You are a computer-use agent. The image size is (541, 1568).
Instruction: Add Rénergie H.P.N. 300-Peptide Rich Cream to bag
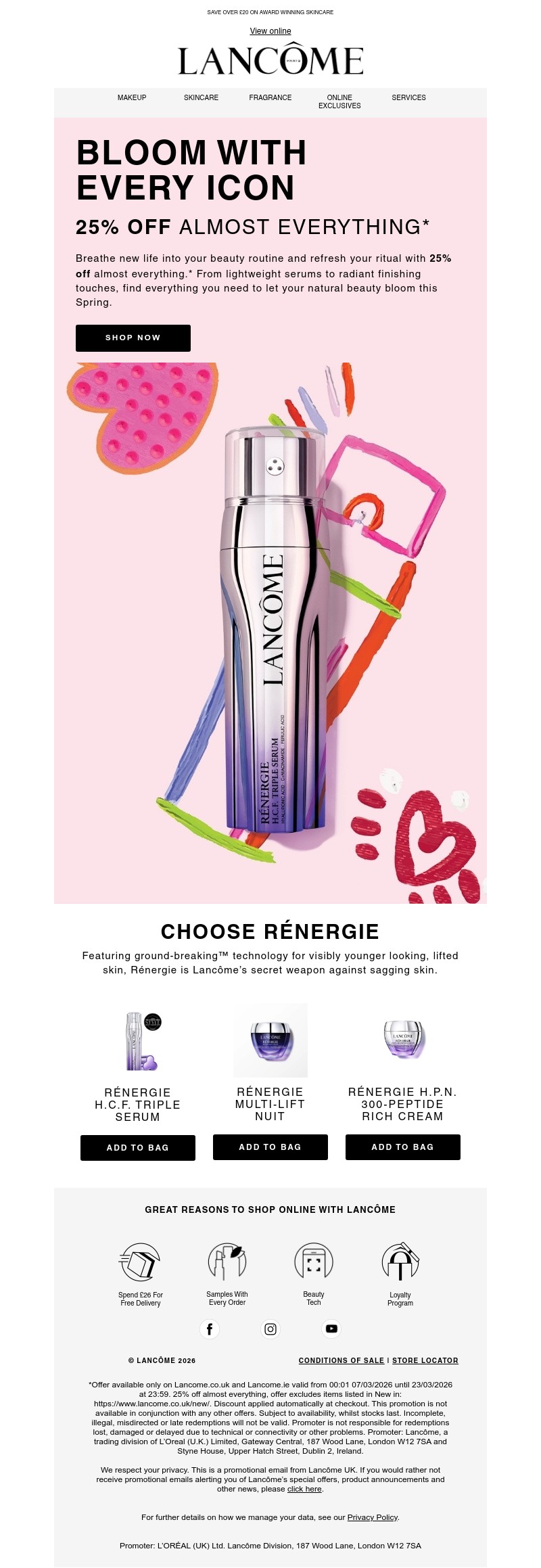tap(403, 1147)
